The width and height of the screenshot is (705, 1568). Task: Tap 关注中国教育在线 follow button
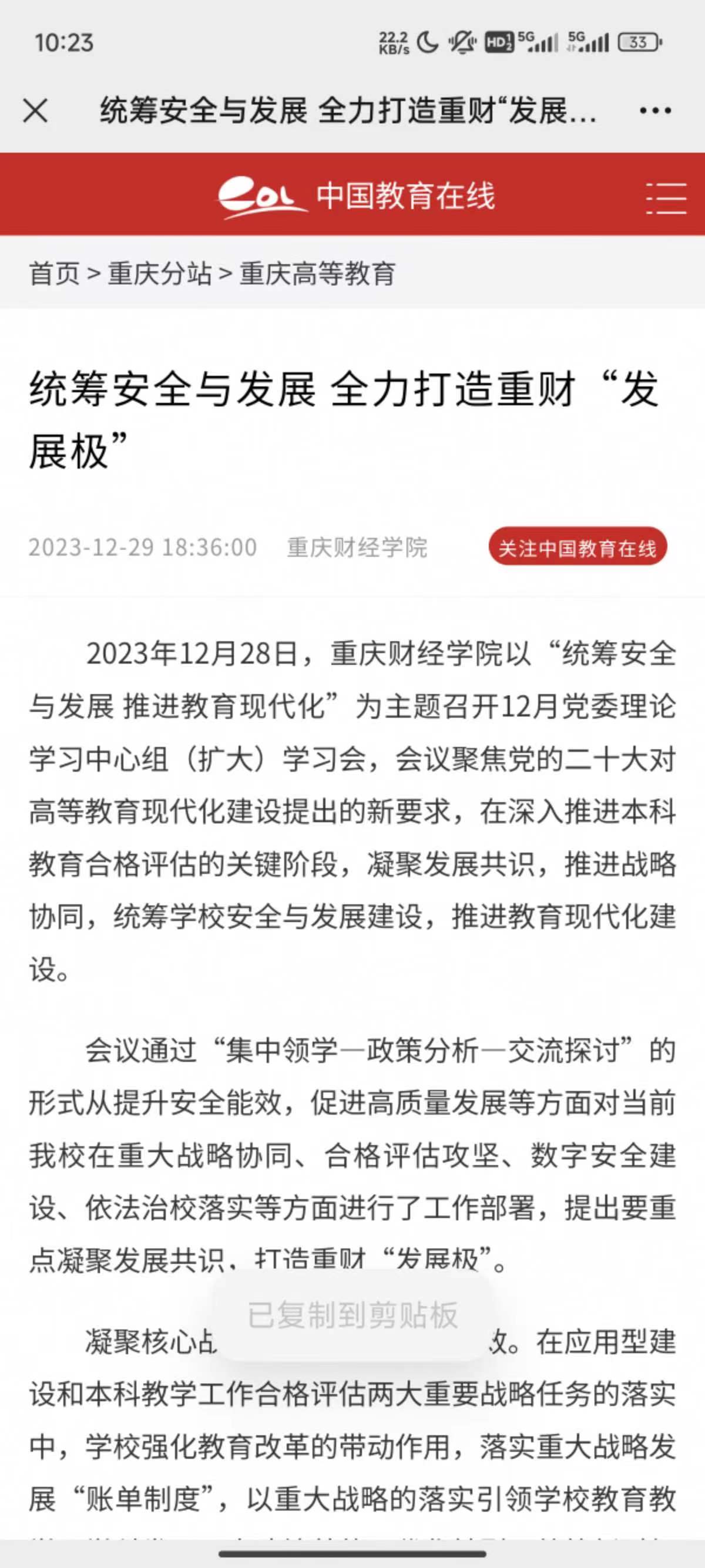click(x=577, y=547)
